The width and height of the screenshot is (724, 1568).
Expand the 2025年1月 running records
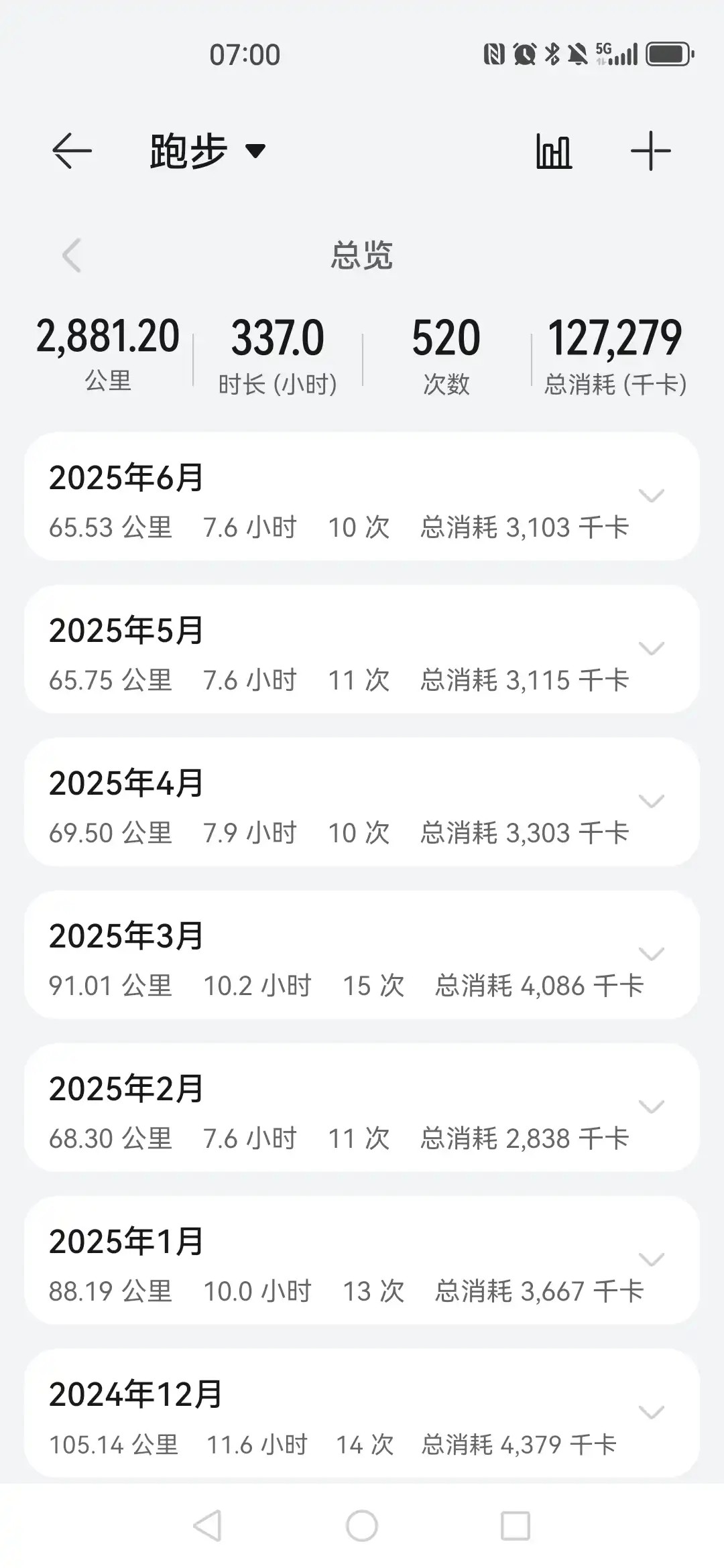(651, 1260)
